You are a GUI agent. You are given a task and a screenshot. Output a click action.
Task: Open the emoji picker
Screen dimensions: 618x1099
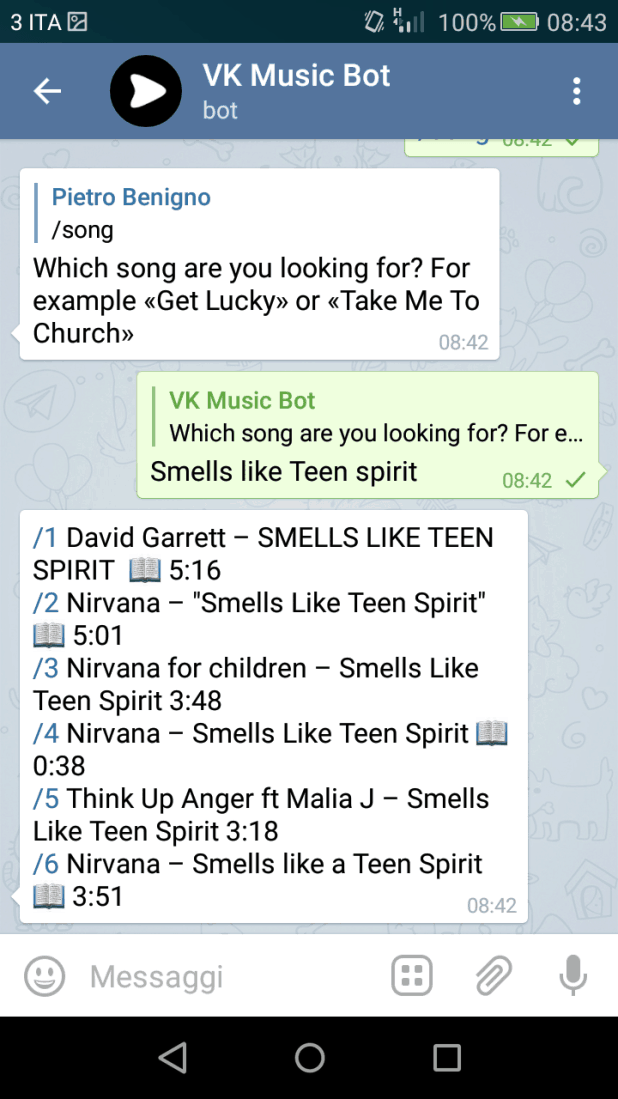[x=45, y=976]
